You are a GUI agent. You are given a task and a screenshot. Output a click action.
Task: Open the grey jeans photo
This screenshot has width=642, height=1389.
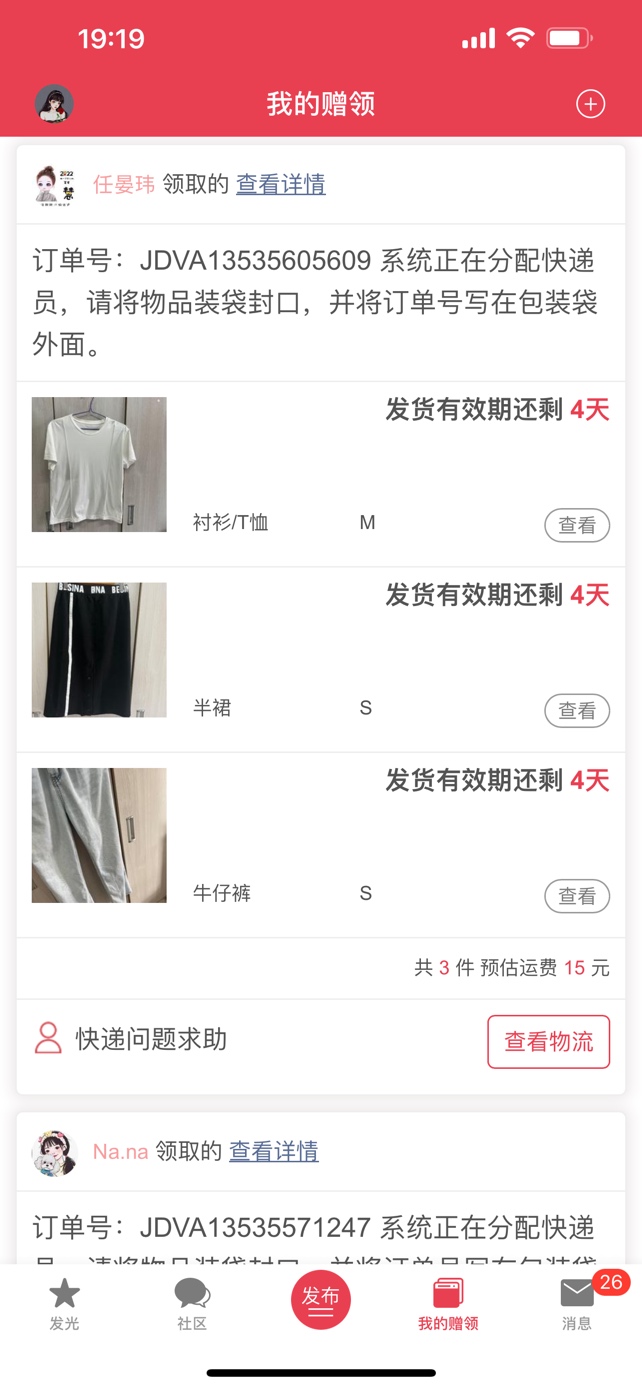[x=99, y=835]
